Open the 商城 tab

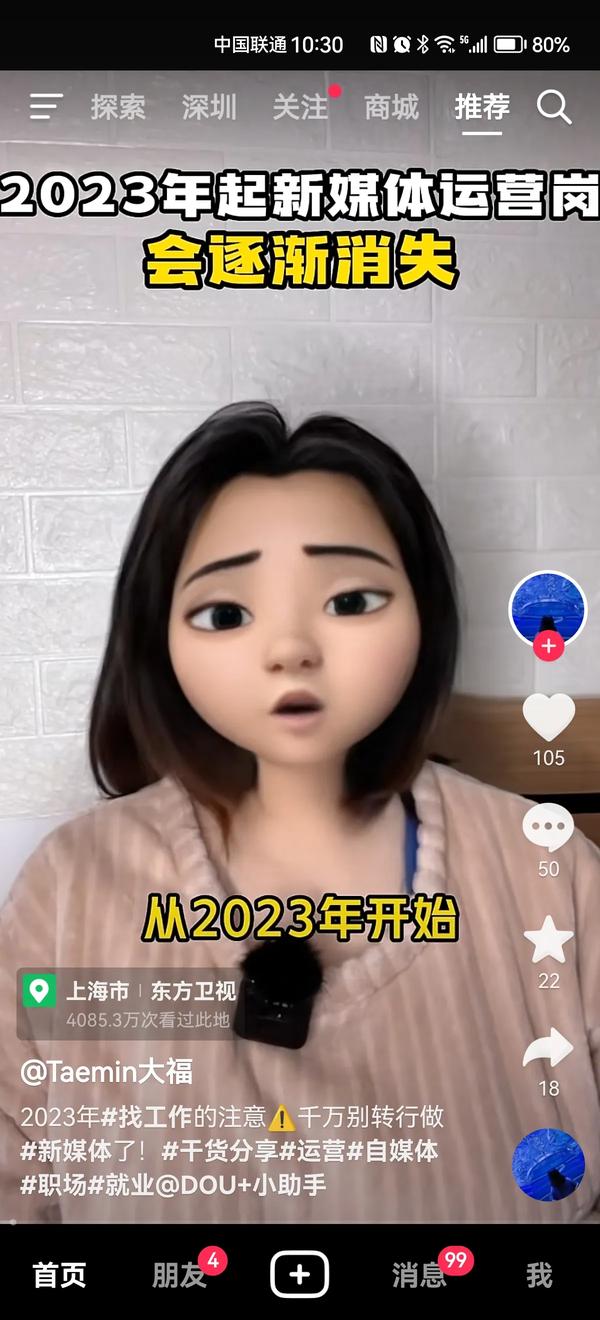click(x=391, y=107)
